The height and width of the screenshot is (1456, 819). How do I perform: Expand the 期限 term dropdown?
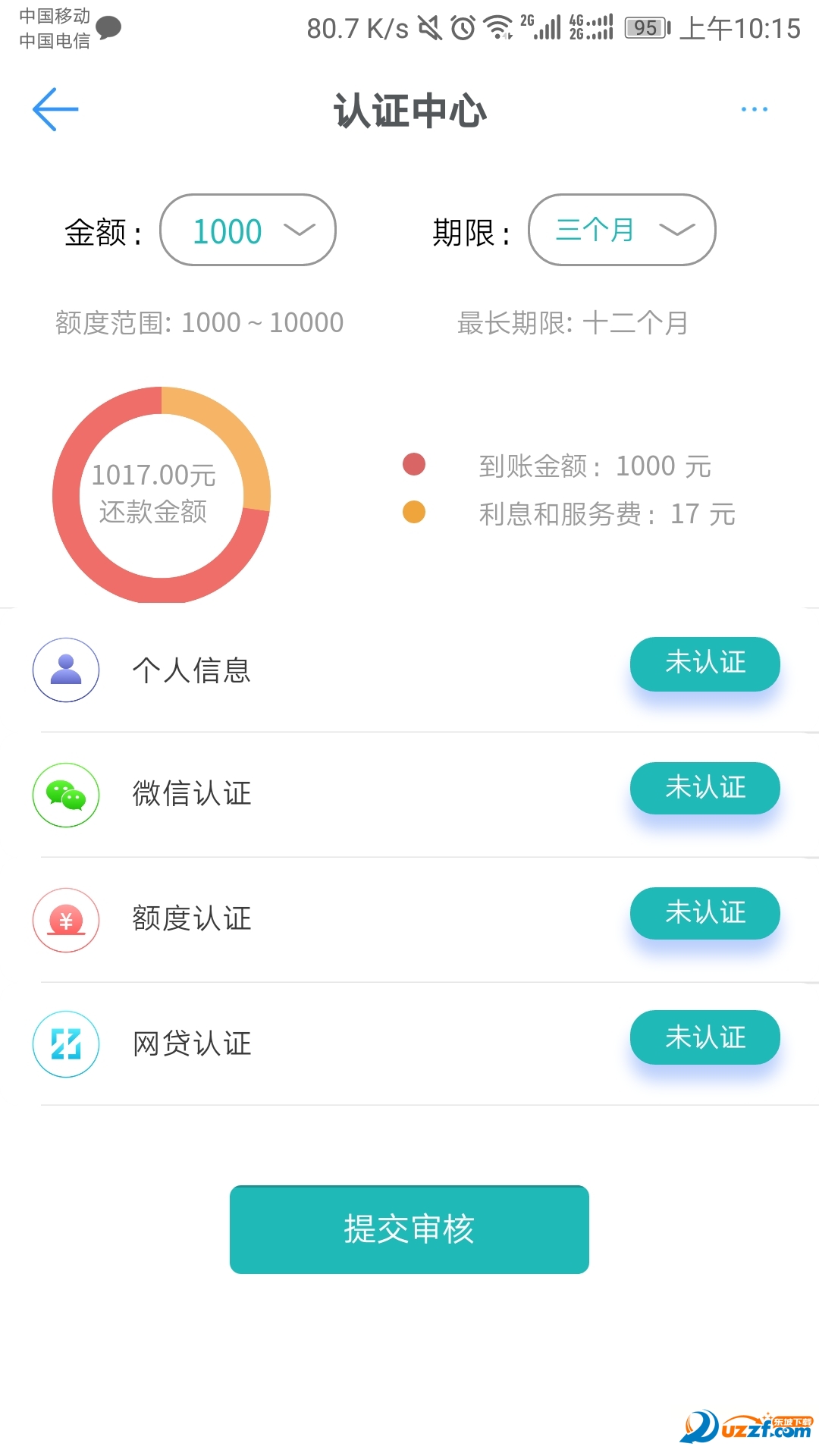(x=622, y=231)
